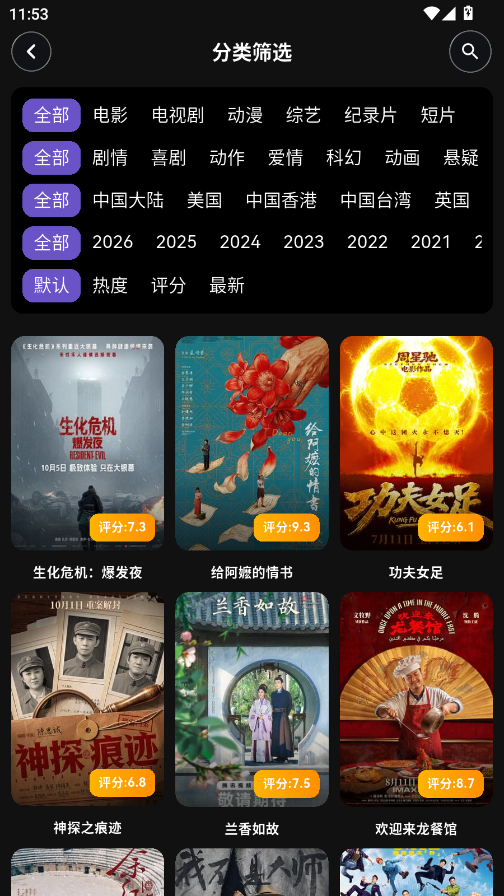Sort results by 评分
The image size is (504, 896).
169,285
